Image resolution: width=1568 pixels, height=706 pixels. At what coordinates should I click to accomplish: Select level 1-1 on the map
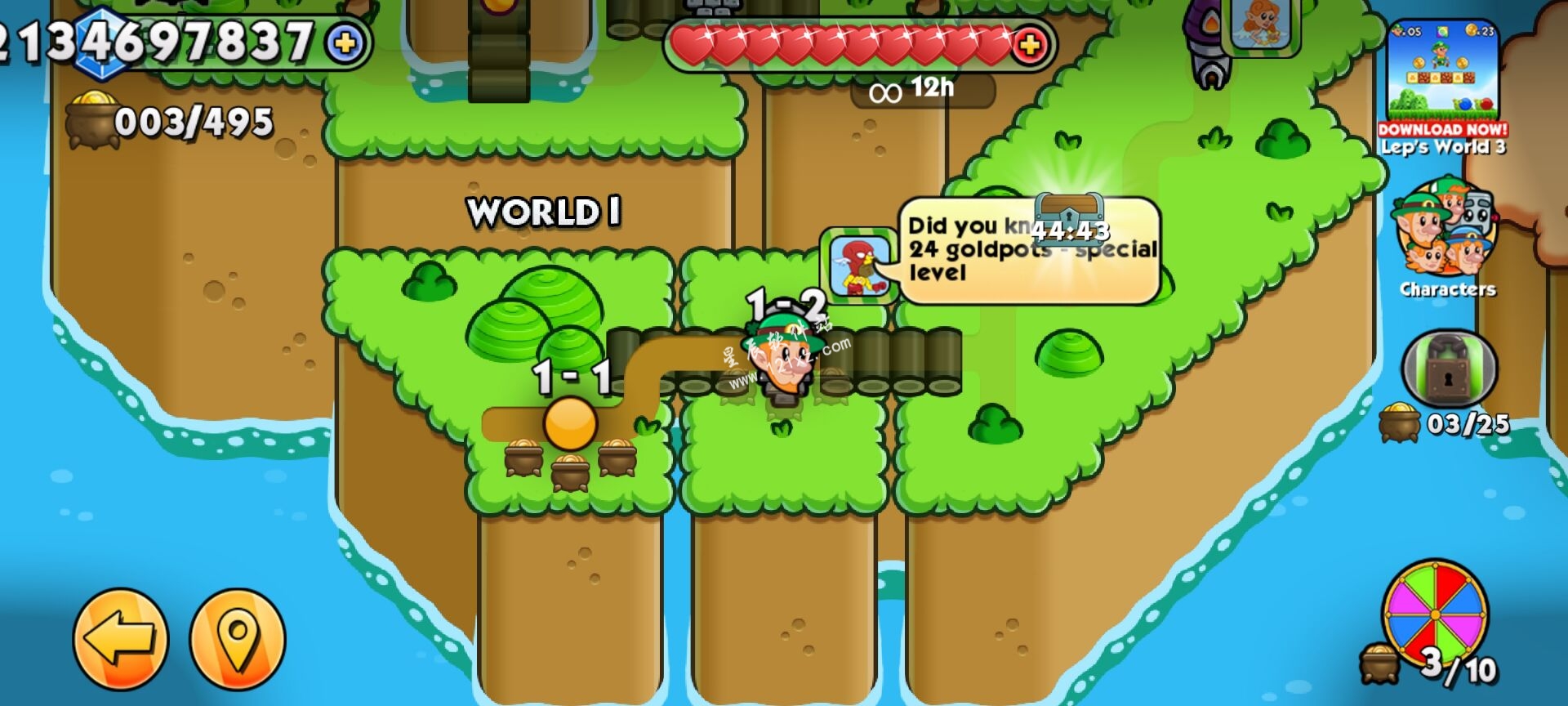click(x=570, y=423)
